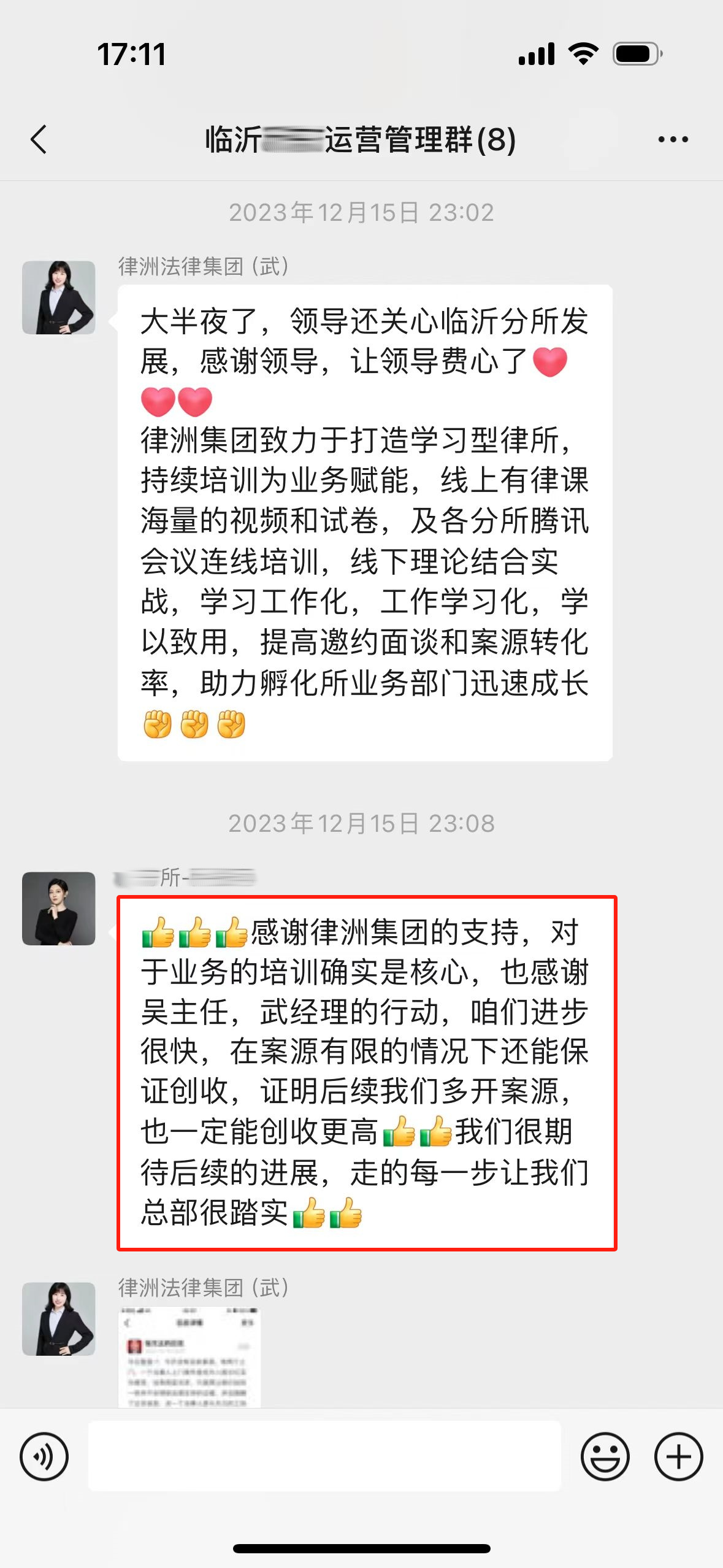Open the plus attachments menu
Viewport: 723px width, 1568px height.
coord(678,1456)
